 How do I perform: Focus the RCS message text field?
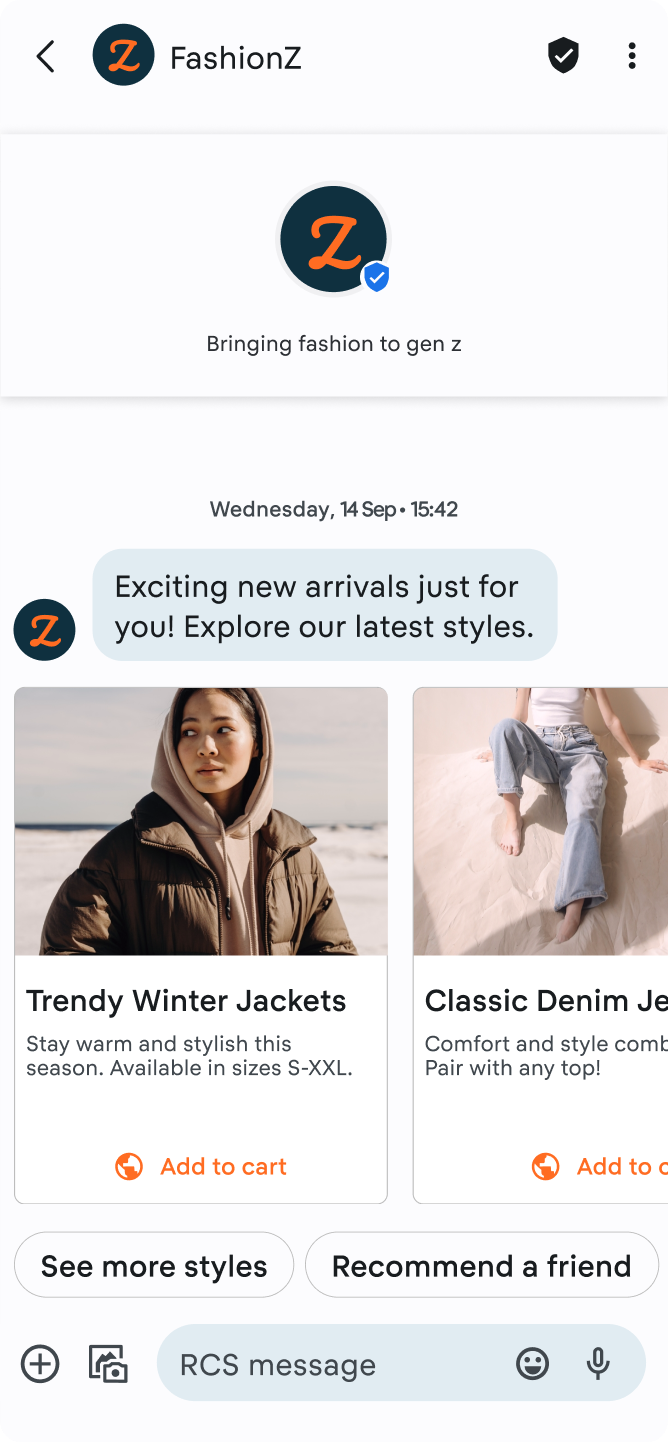[330, 1364]
